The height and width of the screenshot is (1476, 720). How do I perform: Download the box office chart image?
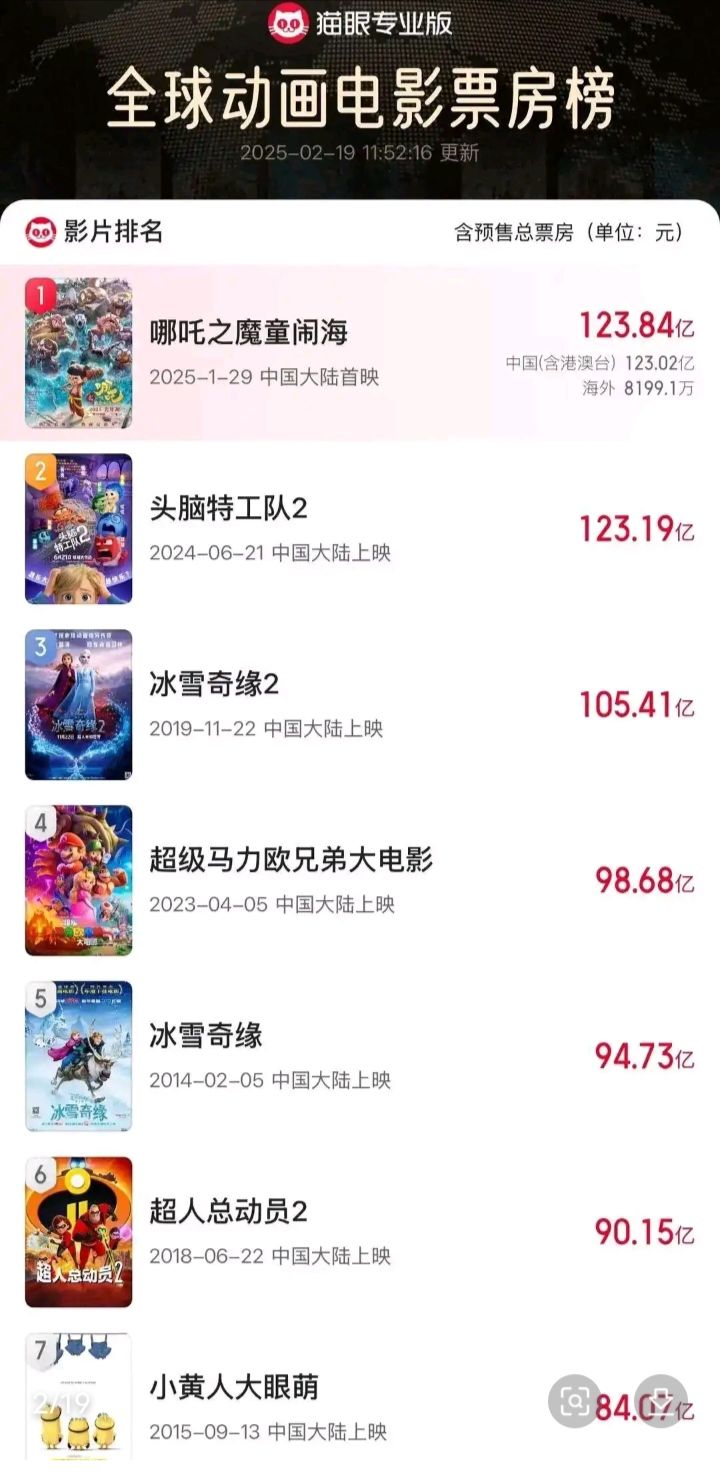[661, 1401]
